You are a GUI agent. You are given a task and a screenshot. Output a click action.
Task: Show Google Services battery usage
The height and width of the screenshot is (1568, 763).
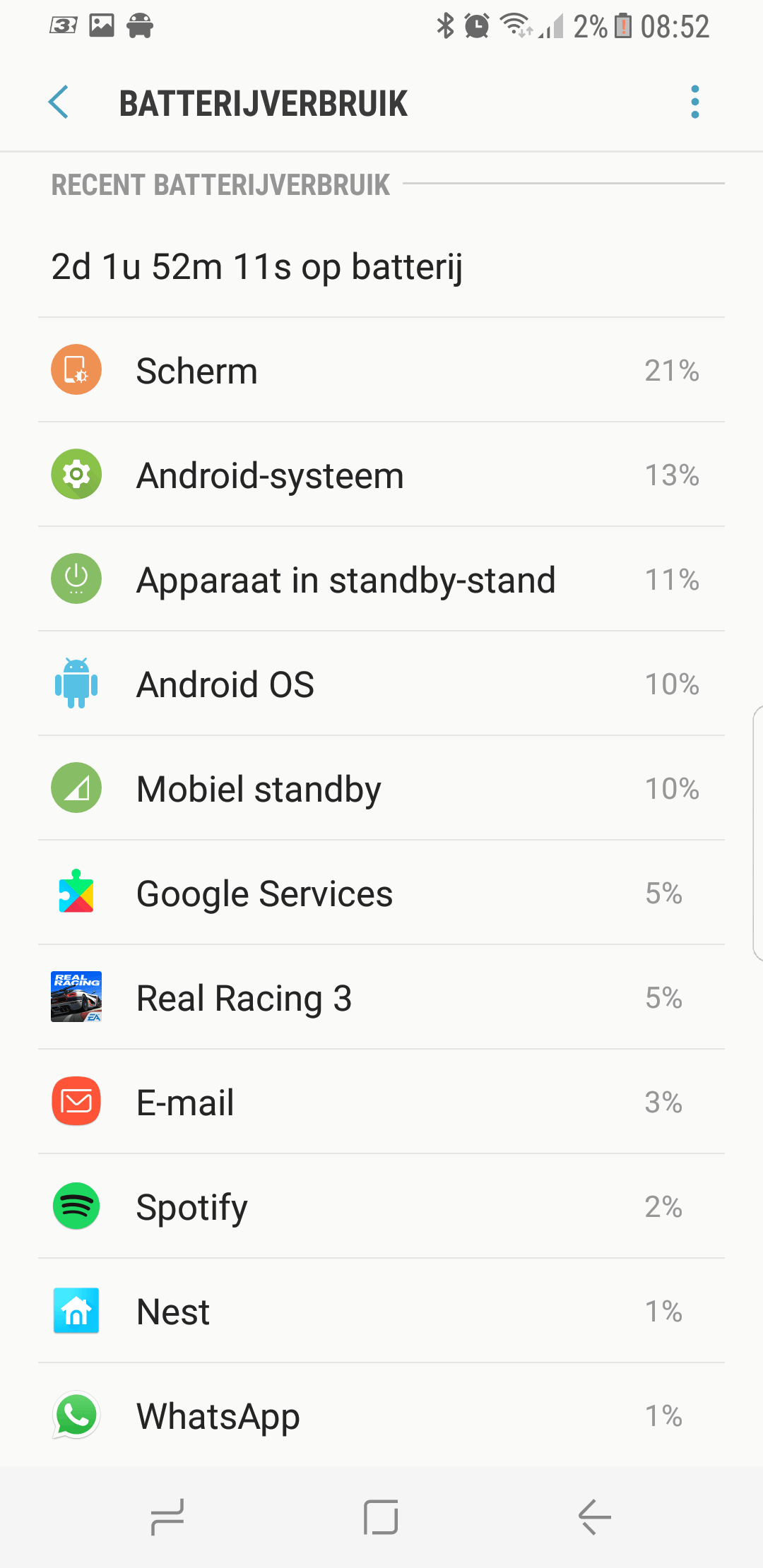381,893
